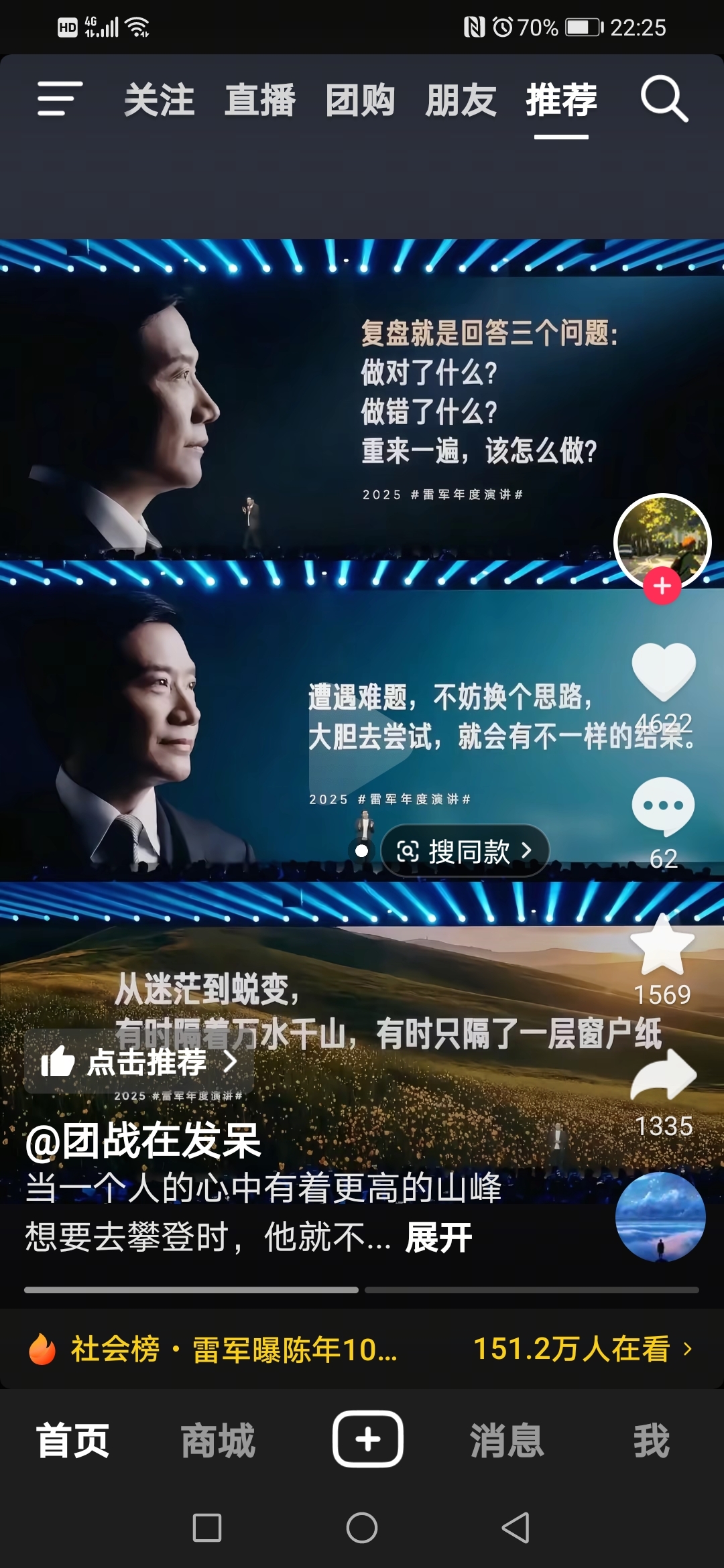Switch to the 关注 tab

click(159, 101)
